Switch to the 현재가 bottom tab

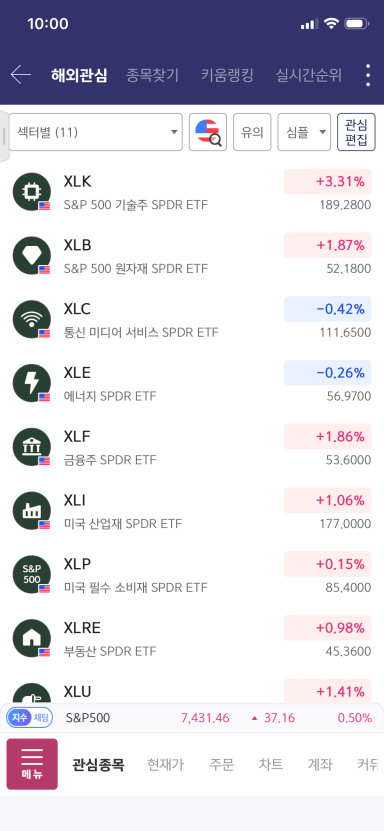[x=165, y=764]
